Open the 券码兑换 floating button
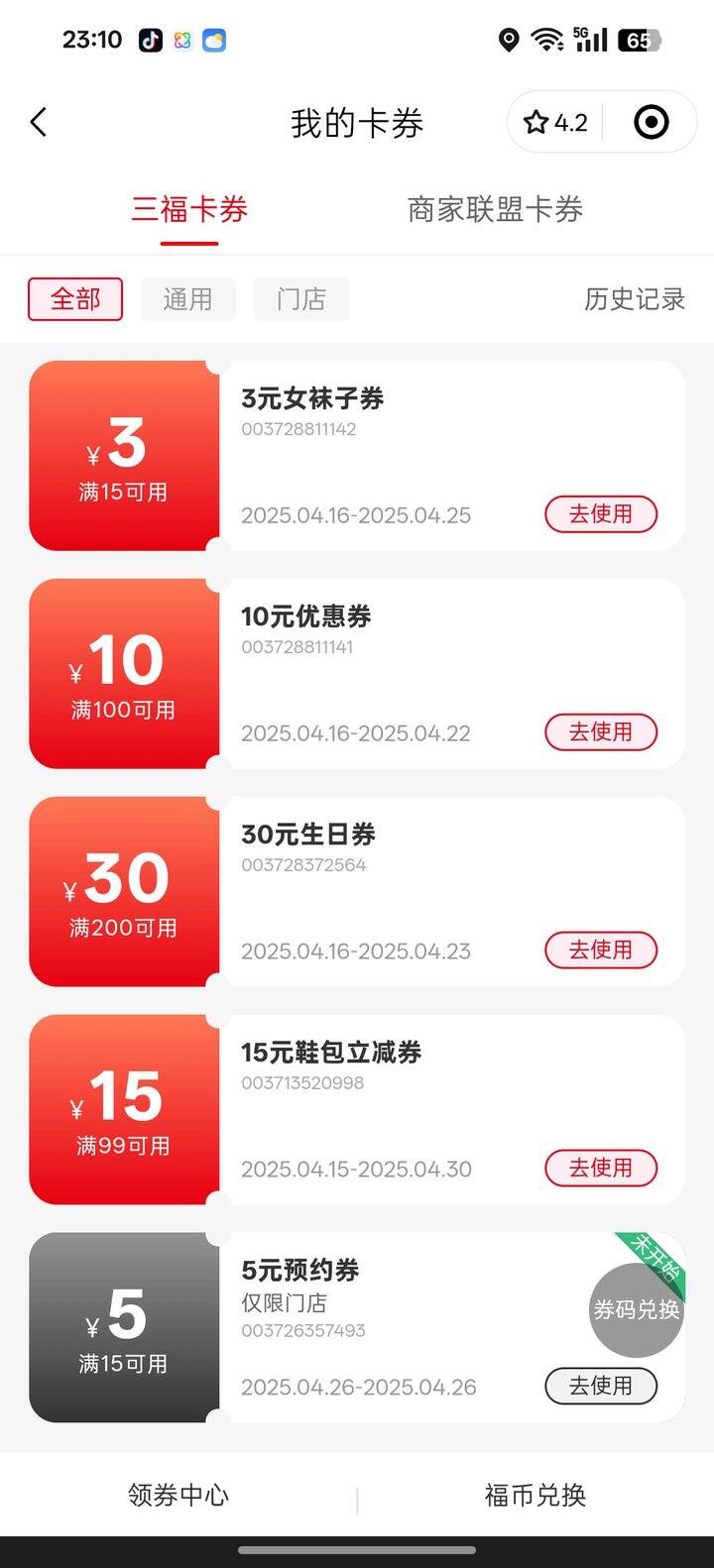The width and height of the screenshot is (714, 1568). click(637, 1310)
